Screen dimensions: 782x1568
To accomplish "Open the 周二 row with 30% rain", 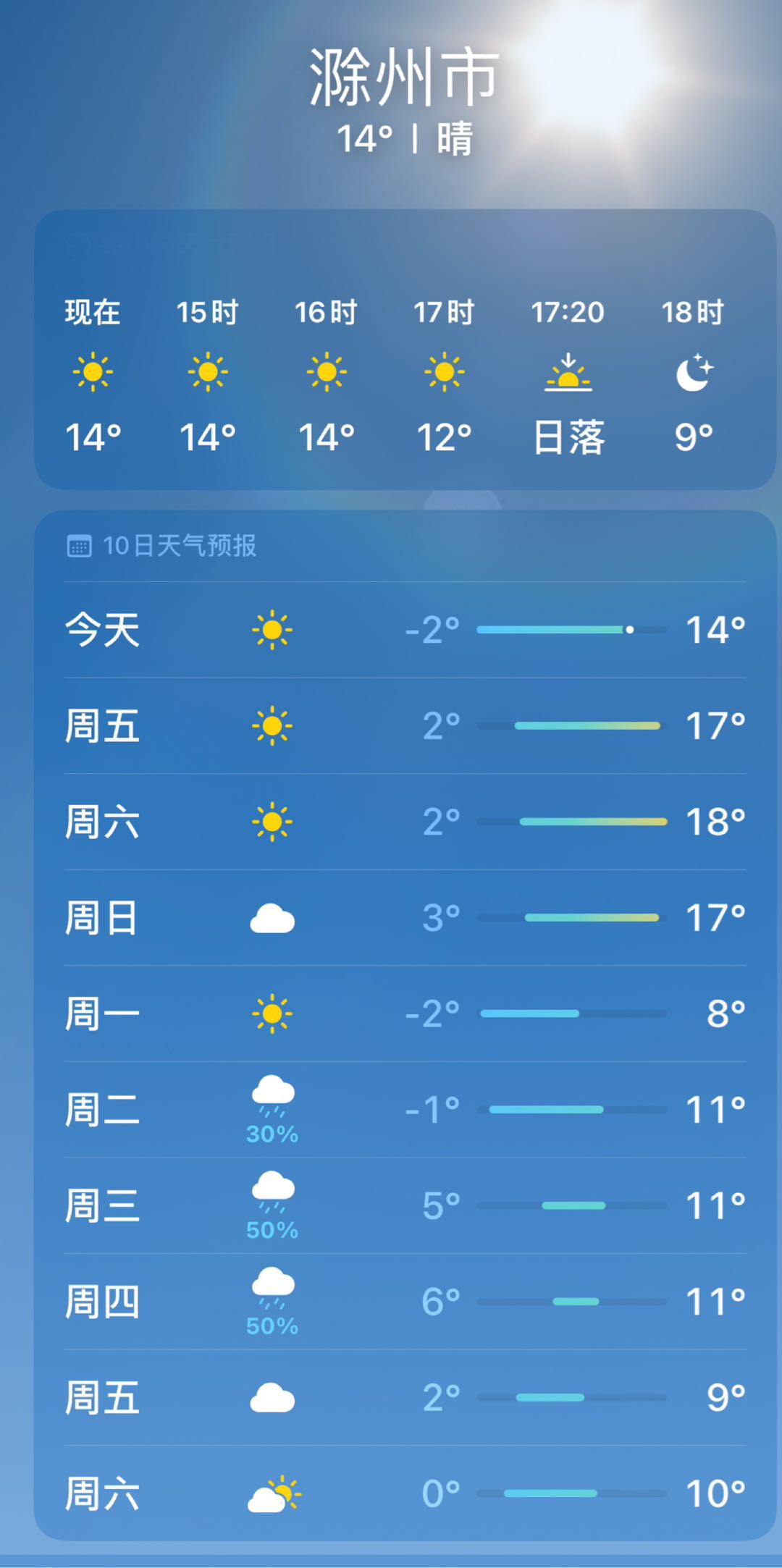I will tap(404, 1109).
